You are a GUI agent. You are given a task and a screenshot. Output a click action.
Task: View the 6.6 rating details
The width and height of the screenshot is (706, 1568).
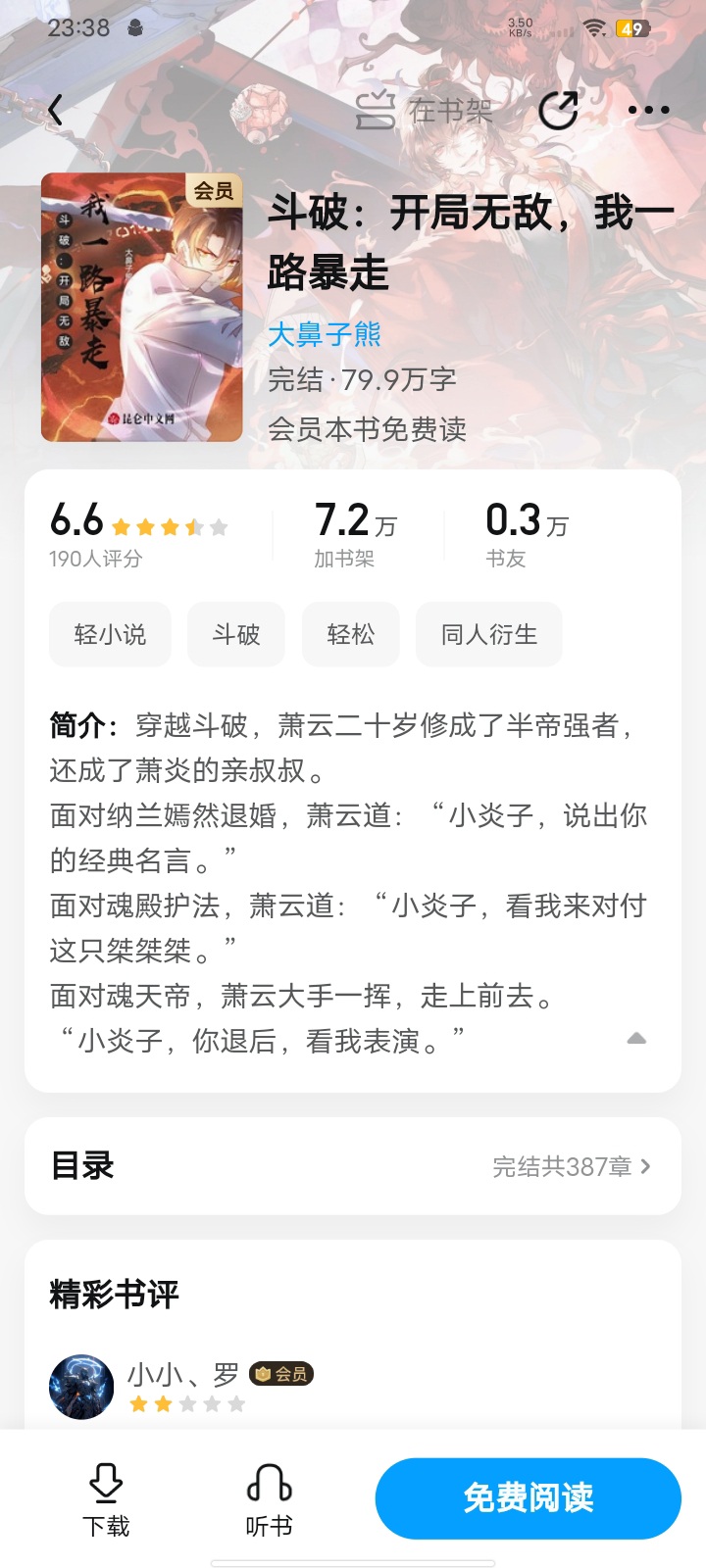coord(137,532)
